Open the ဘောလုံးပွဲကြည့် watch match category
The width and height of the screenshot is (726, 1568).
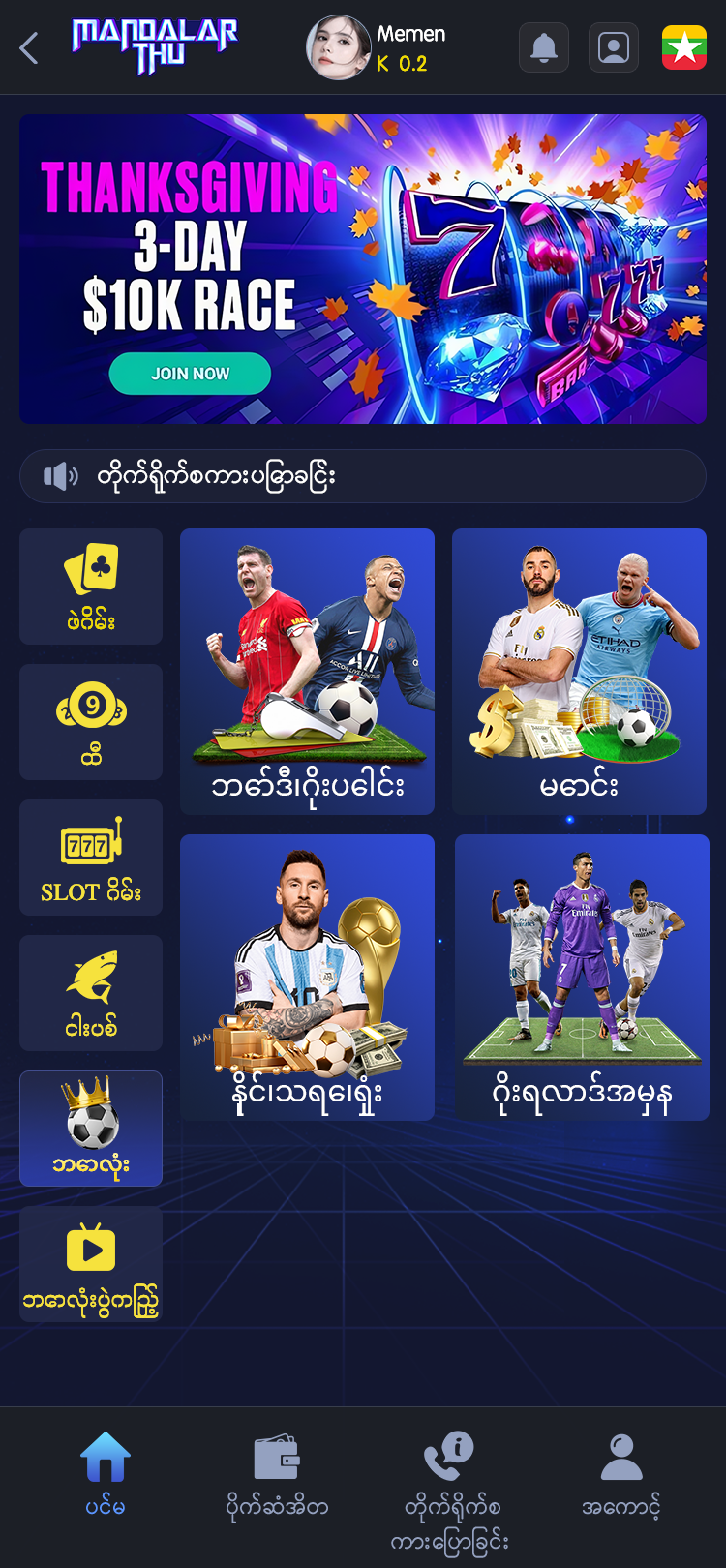(91, 1264)
